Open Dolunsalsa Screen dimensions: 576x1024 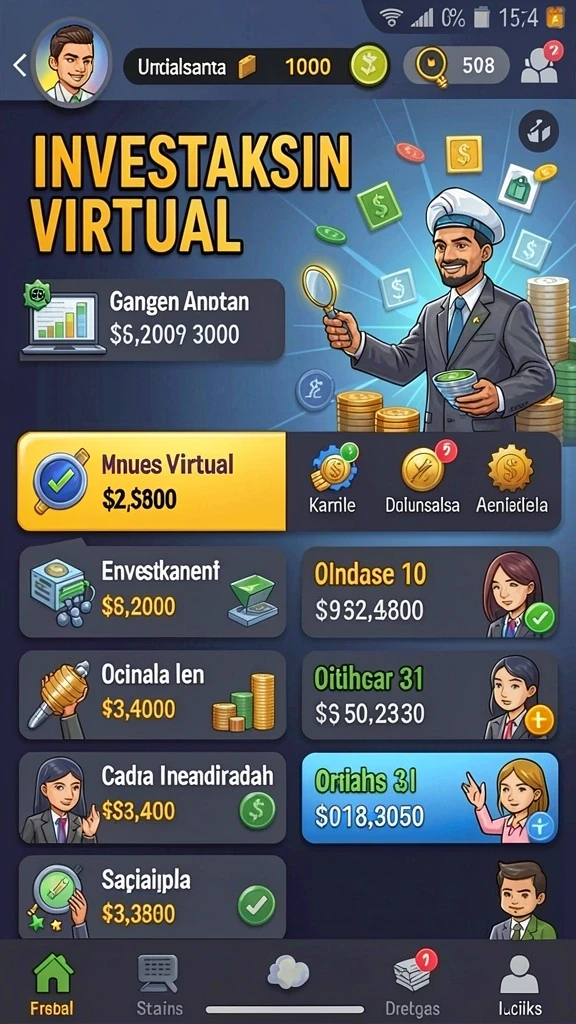tap(422, 480)
